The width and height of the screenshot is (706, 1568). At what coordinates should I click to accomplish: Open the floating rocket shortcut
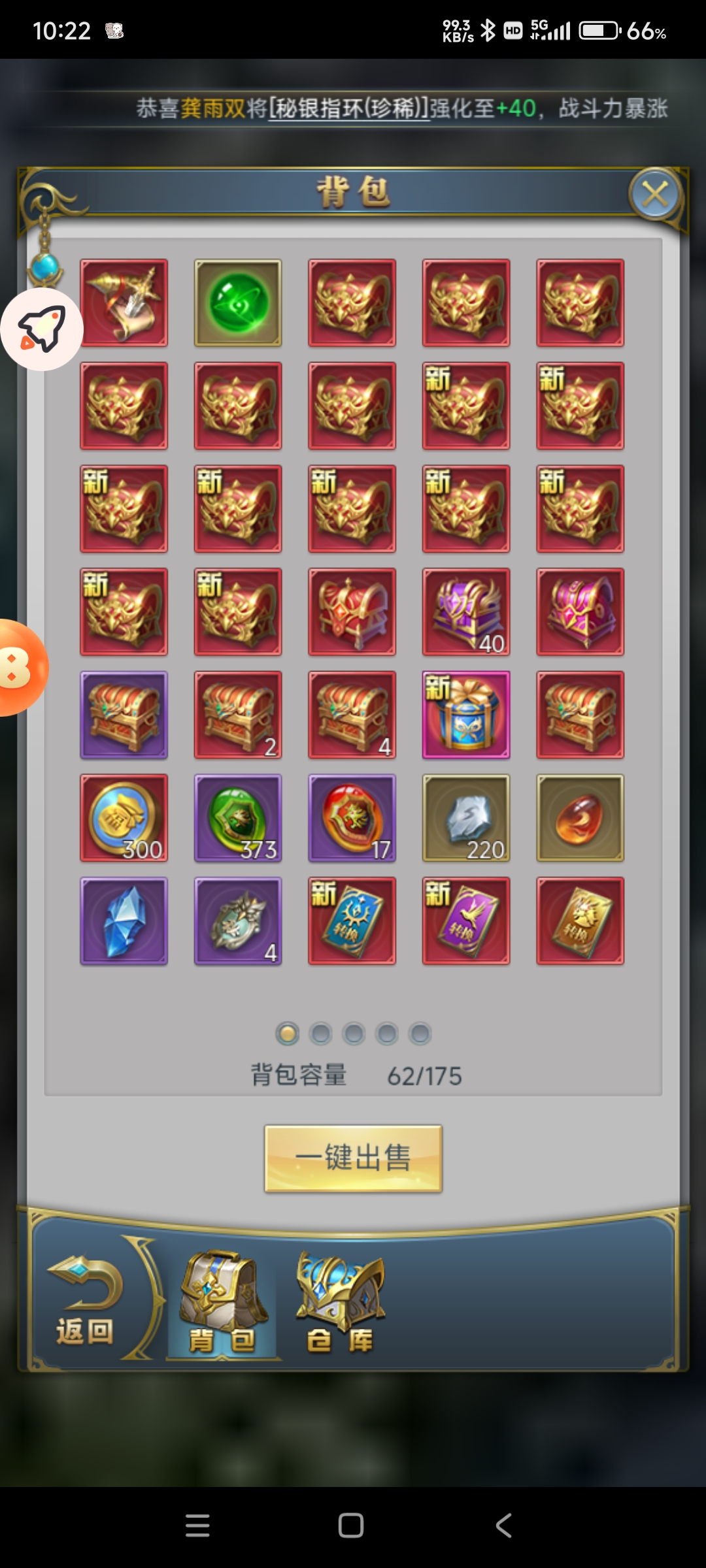[42, 329]
